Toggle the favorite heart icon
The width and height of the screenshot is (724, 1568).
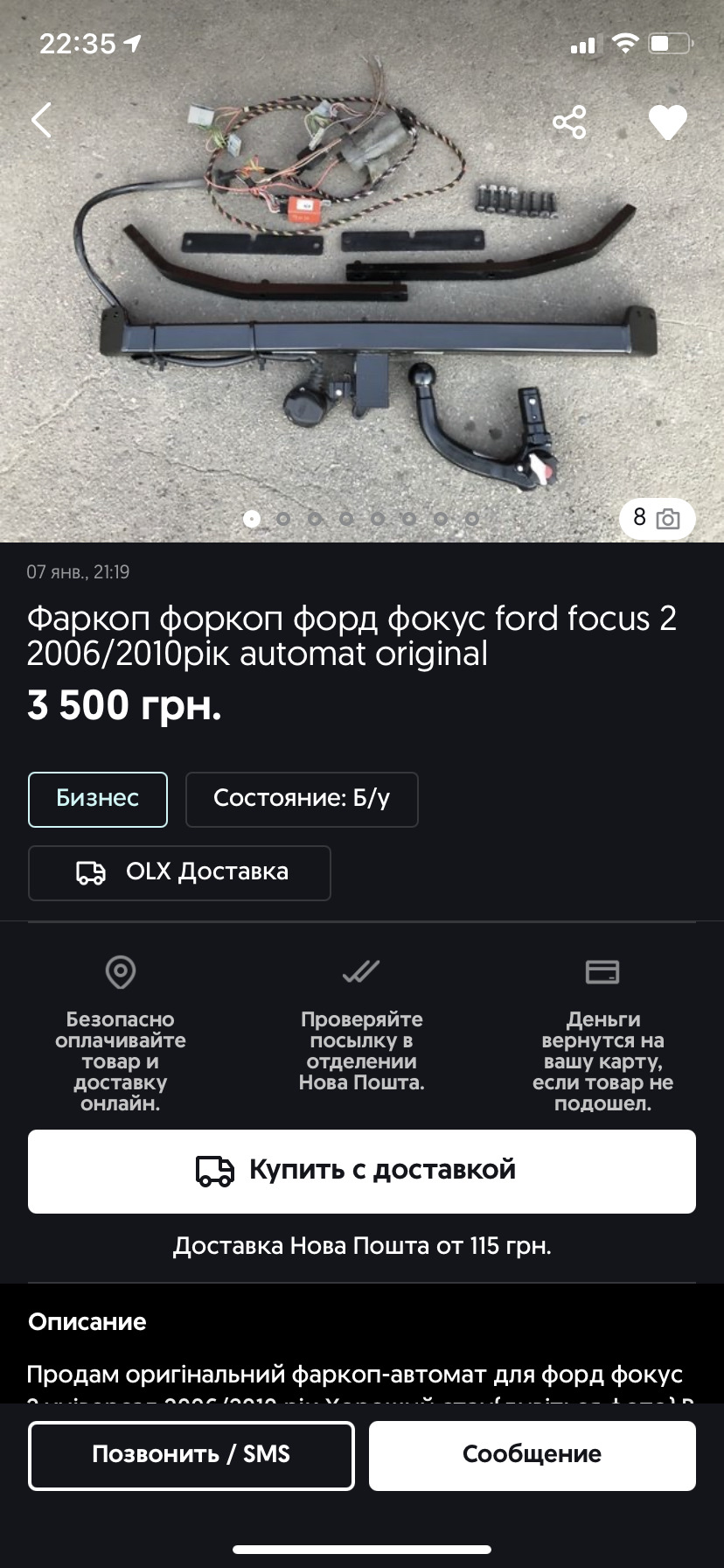tap(667, 122)
